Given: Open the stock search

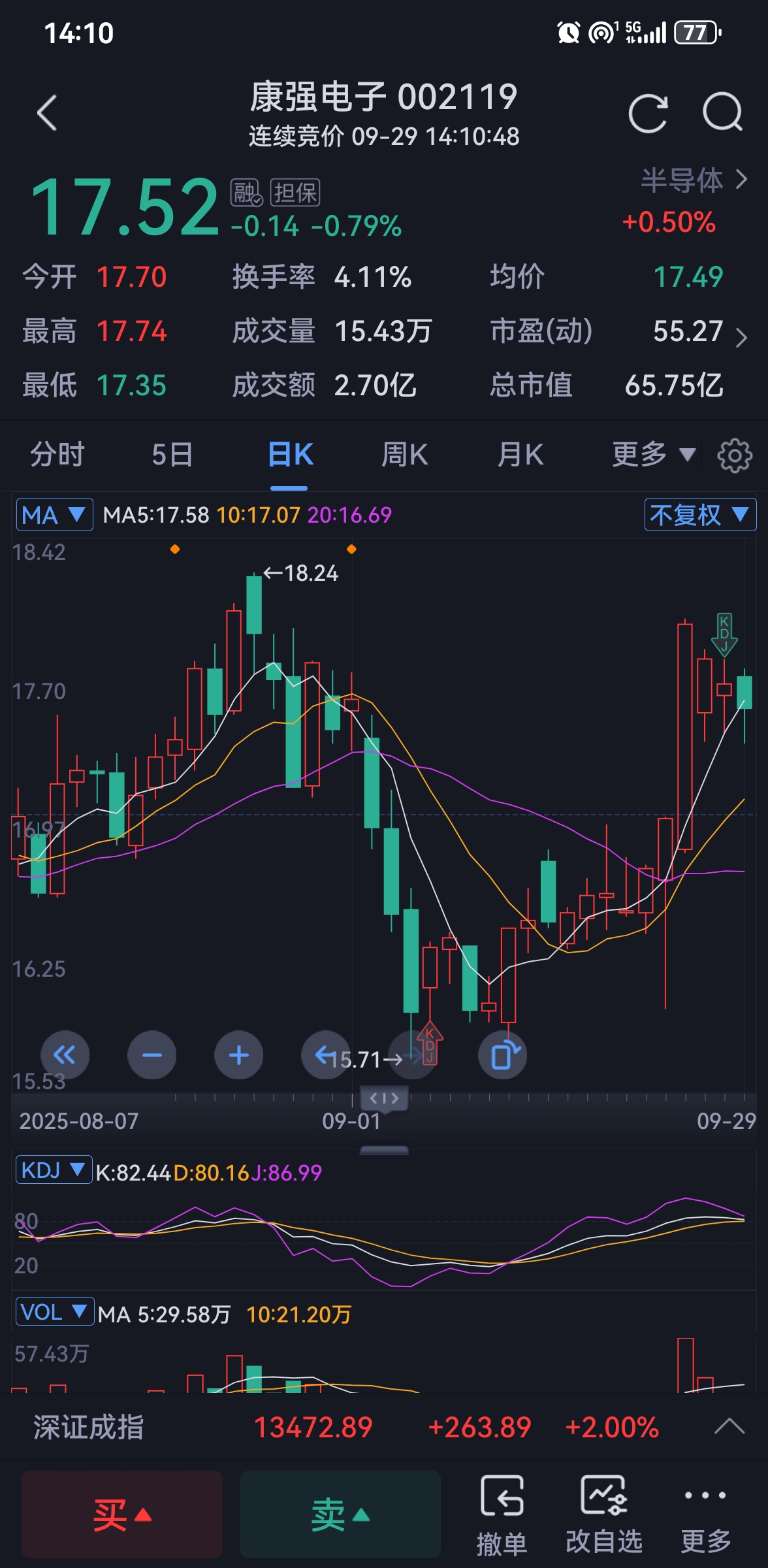Looking at the screenshot, I should (722, 114).
